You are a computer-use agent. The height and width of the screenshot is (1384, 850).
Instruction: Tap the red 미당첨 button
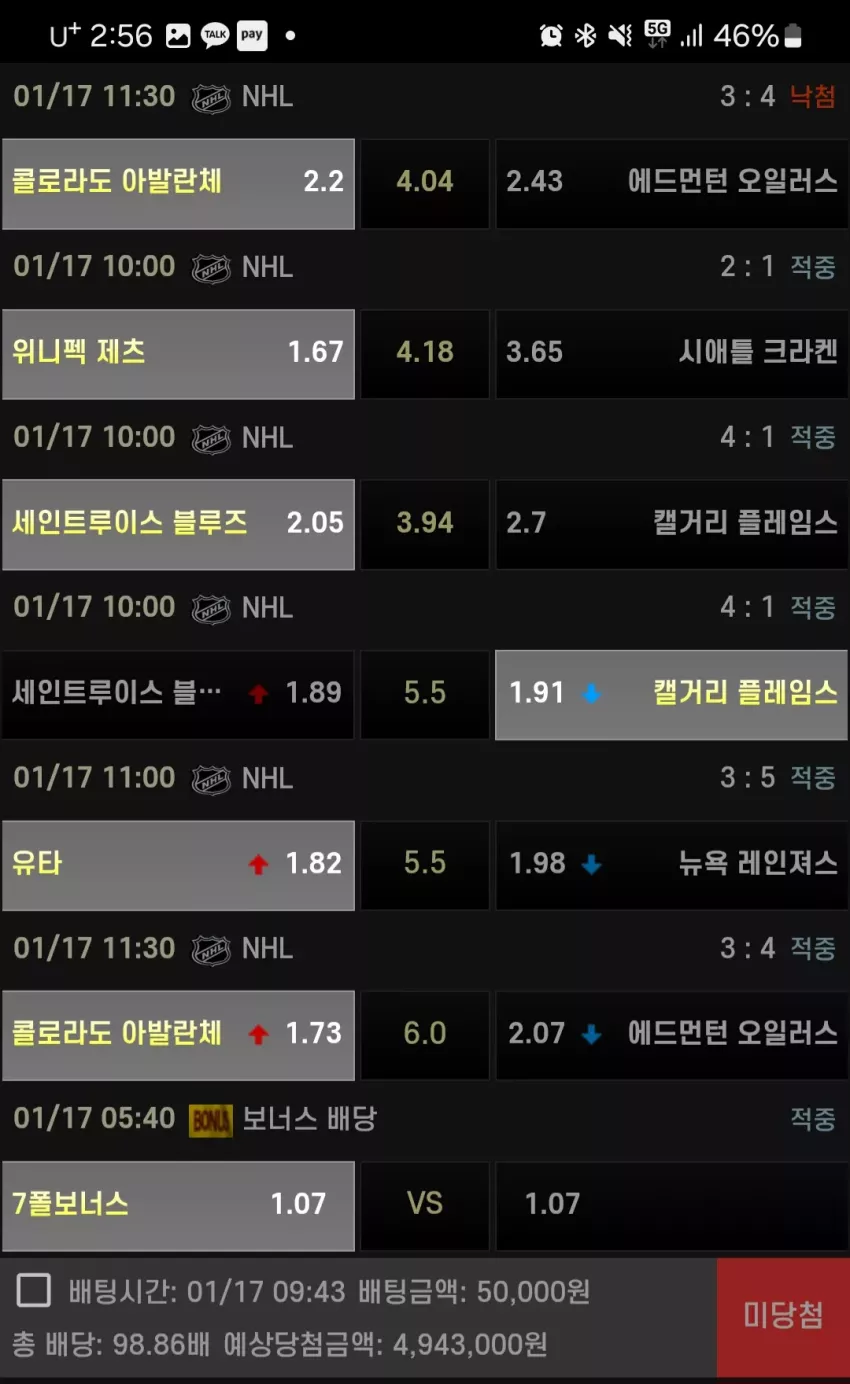coord(783,1317)
